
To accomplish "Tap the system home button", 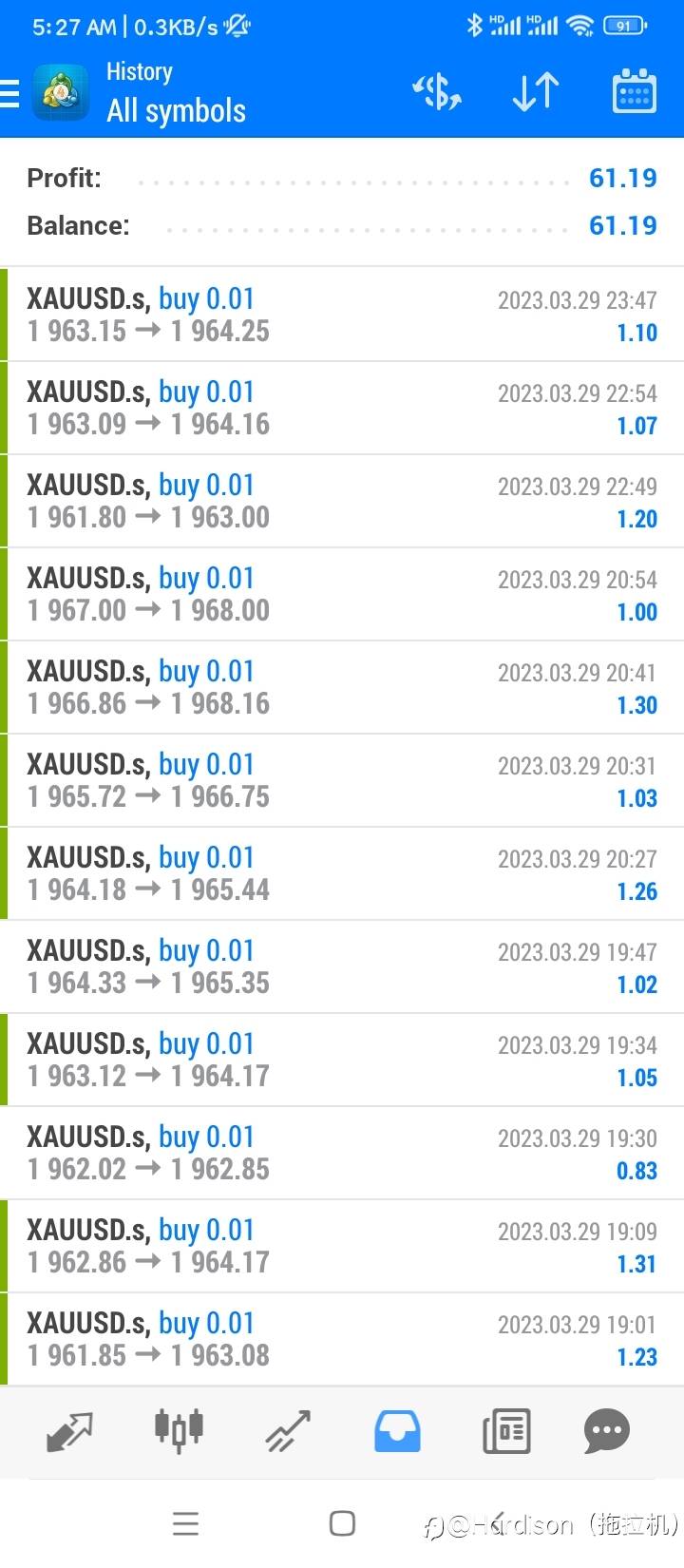I will [342, 1523].
